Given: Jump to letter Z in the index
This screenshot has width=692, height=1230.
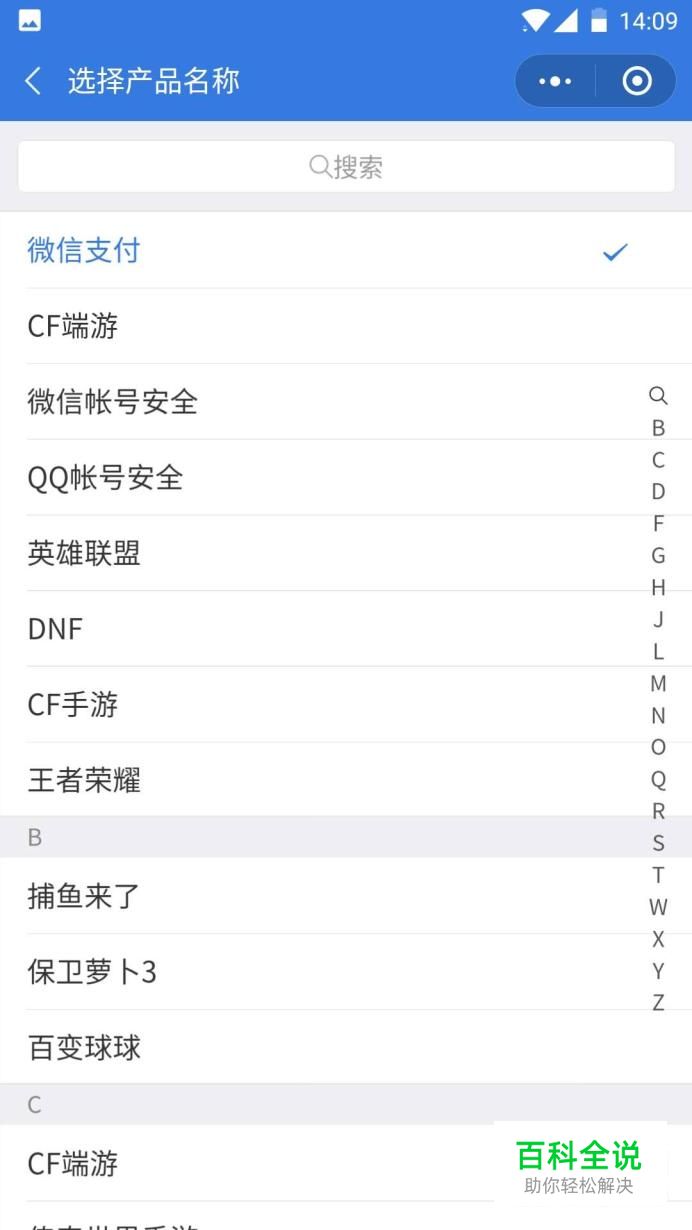Looking at the screenshot, I should point(658,1003).
